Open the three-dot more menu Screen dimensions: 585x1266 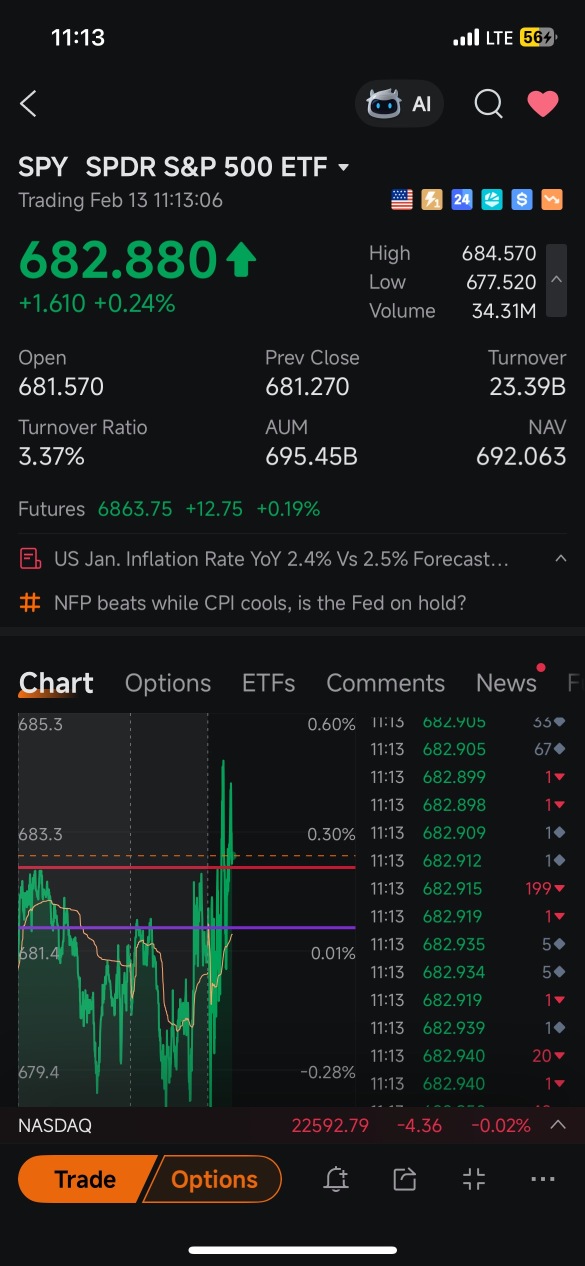click(x=543, y=1180)
